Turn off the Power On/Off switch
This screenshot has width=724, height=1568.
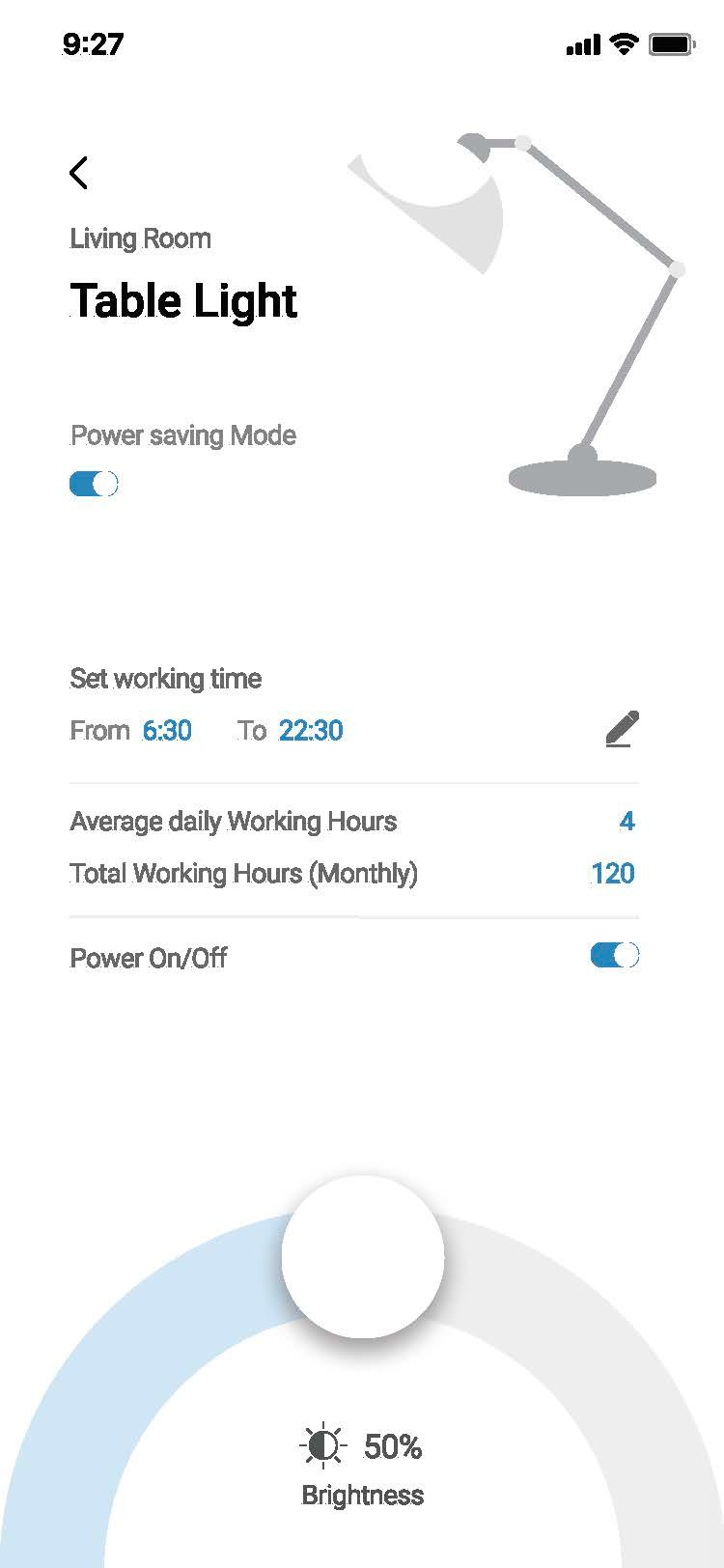pos(614,956)
